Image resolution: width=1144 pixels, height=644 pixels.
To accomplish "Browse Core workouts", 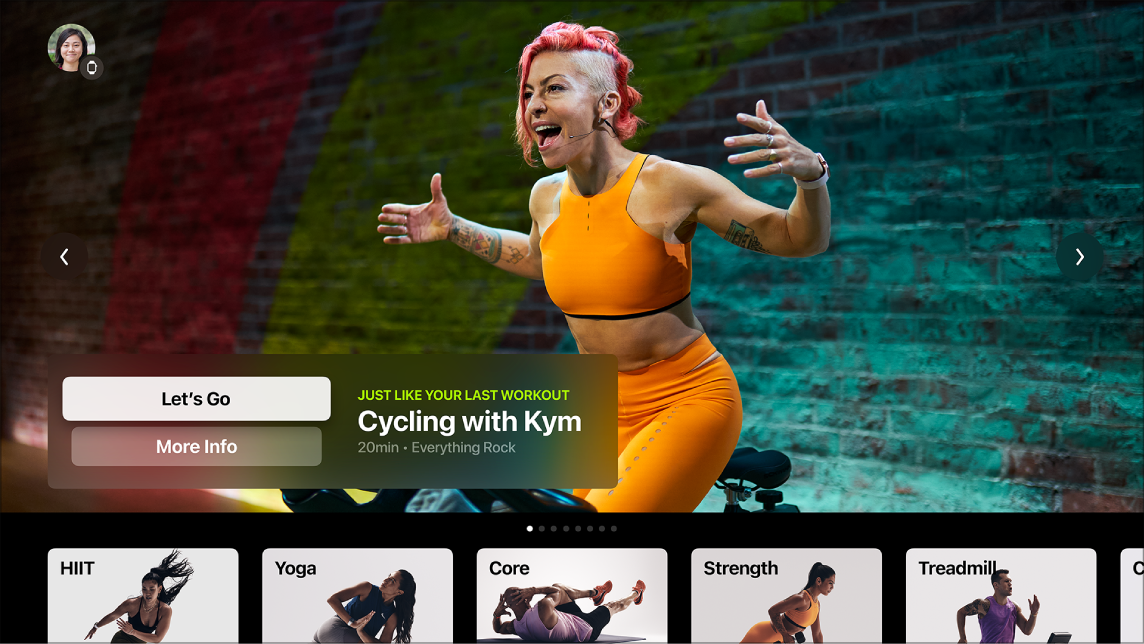I will [x=571, y=595].
